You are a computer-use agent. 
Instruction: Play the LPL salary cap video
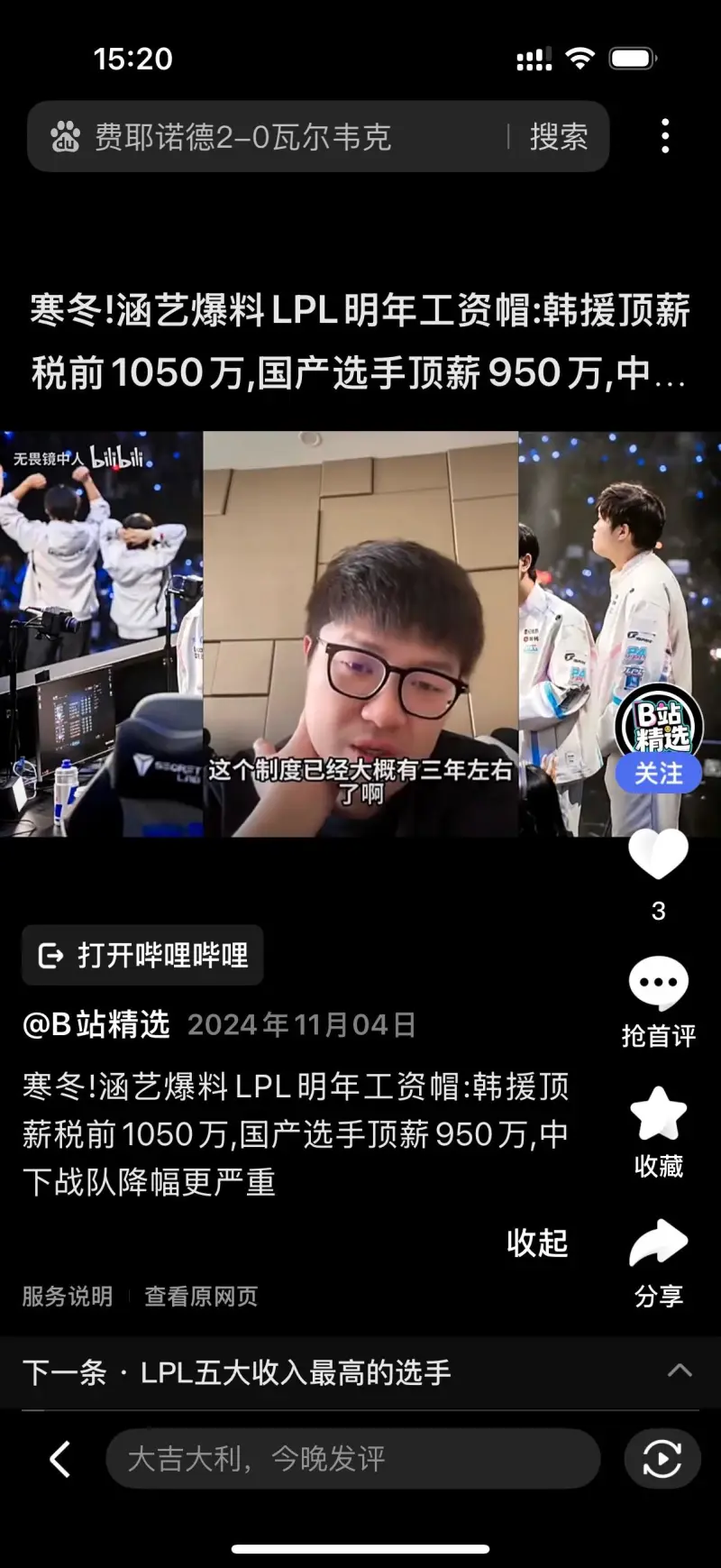pos(360,634)
